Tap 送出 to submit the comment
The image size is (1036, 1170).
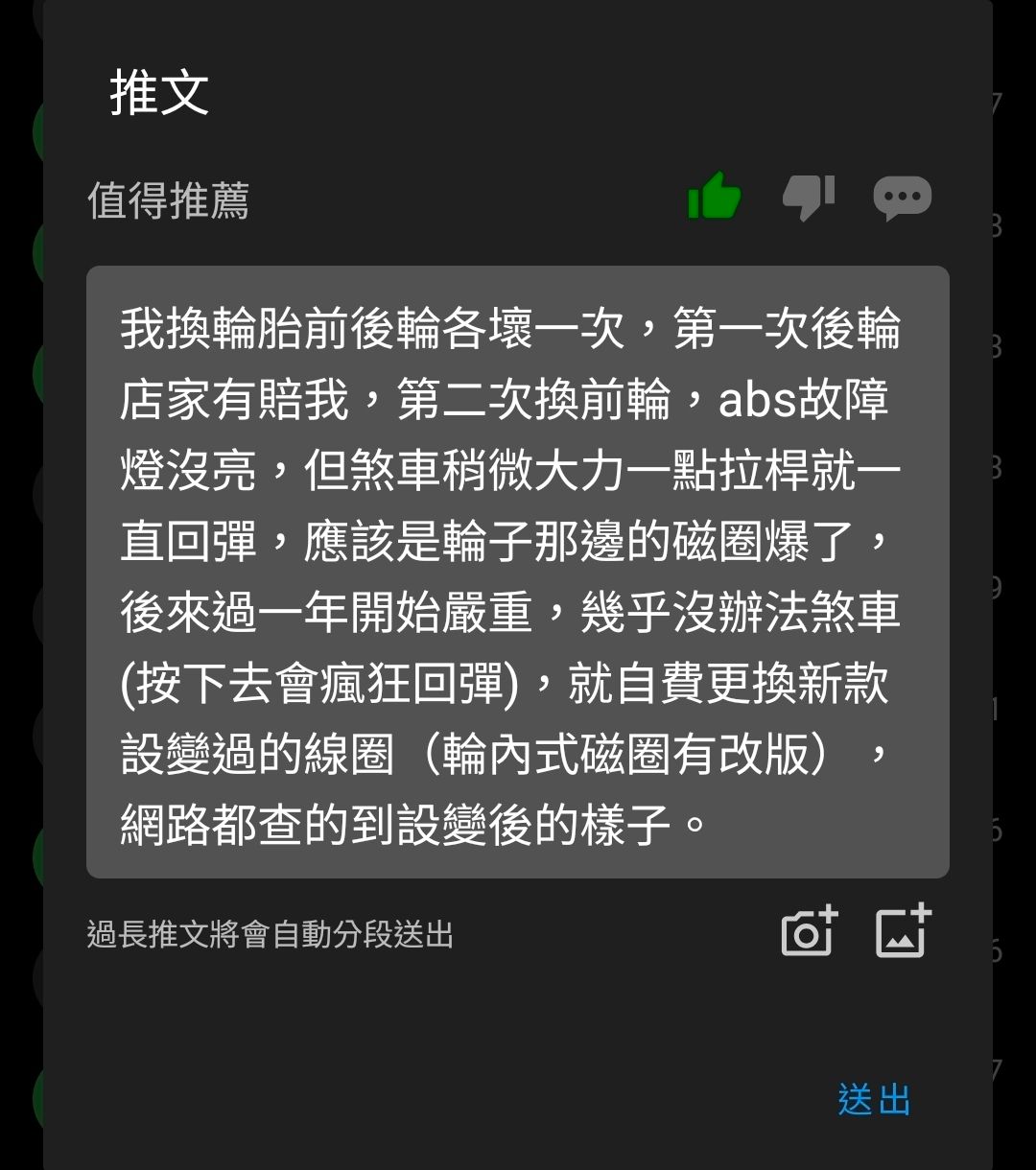point(873,1100)
